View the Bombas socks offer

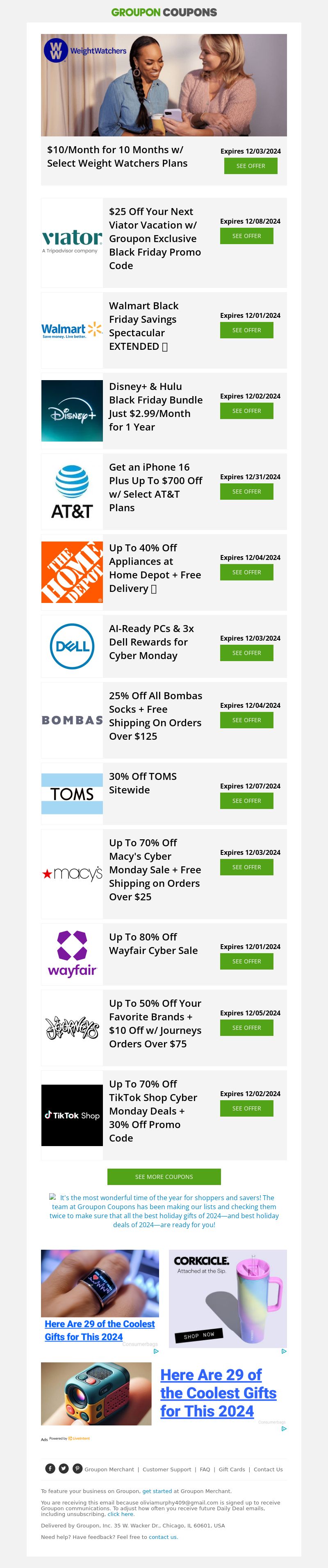click(x=246, y=720)
